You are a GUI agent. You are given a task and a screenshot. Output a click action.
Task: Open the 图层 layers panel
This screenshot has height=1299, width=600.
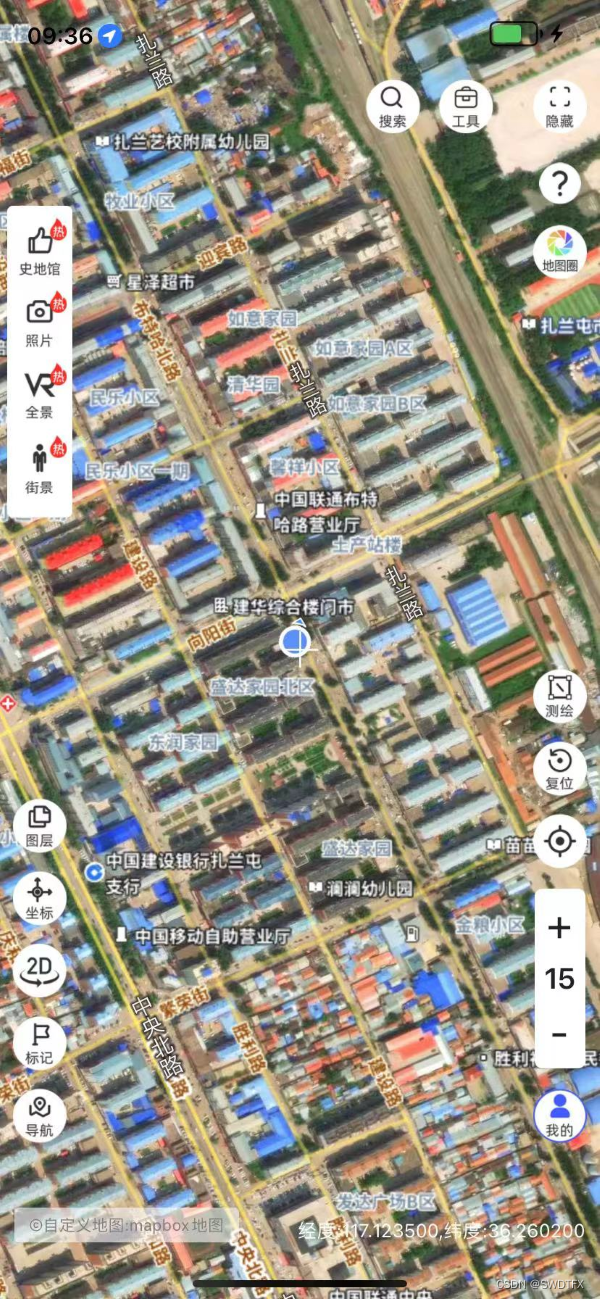click(40, 825)
